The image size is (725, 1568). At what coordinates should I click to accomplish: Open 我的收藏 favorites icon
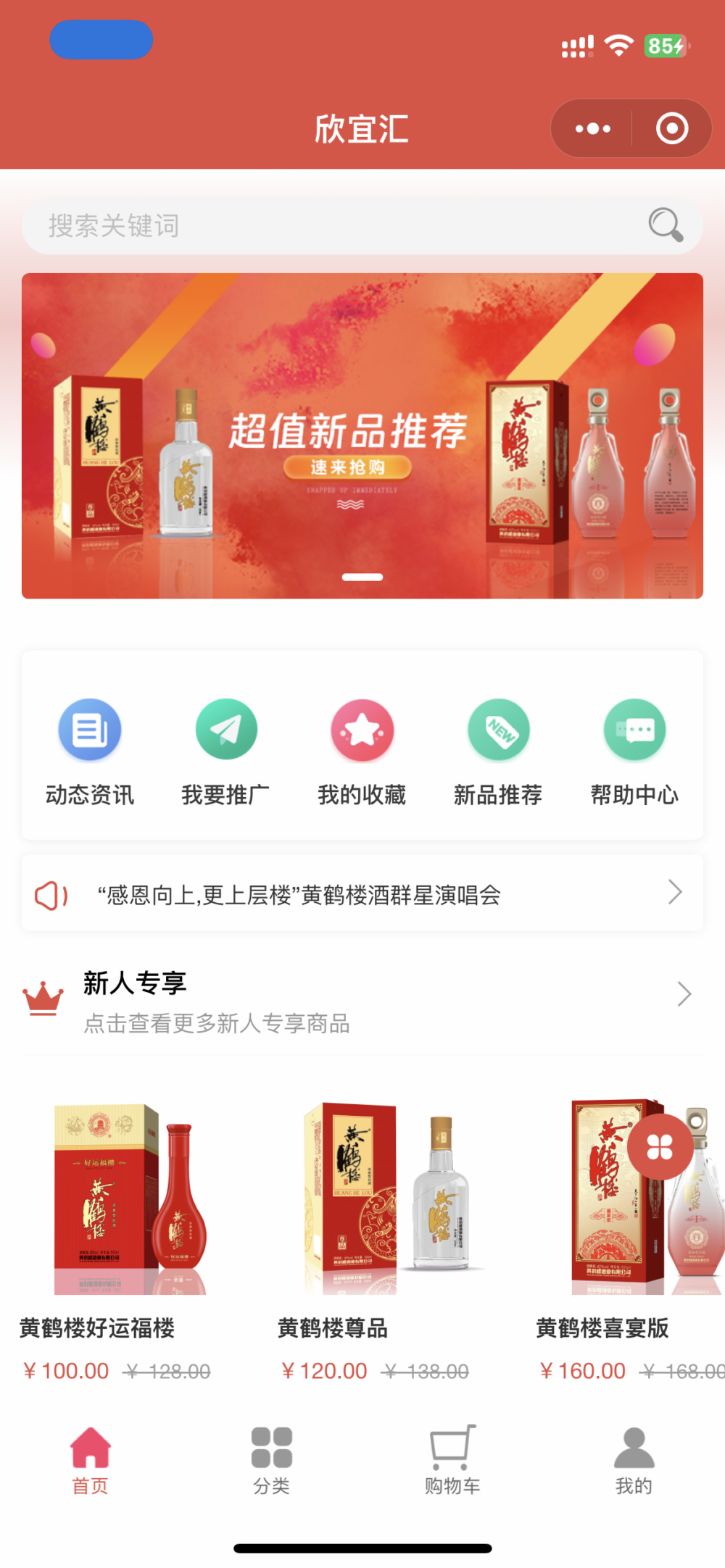pyautogui.click(x=362, y=730)
